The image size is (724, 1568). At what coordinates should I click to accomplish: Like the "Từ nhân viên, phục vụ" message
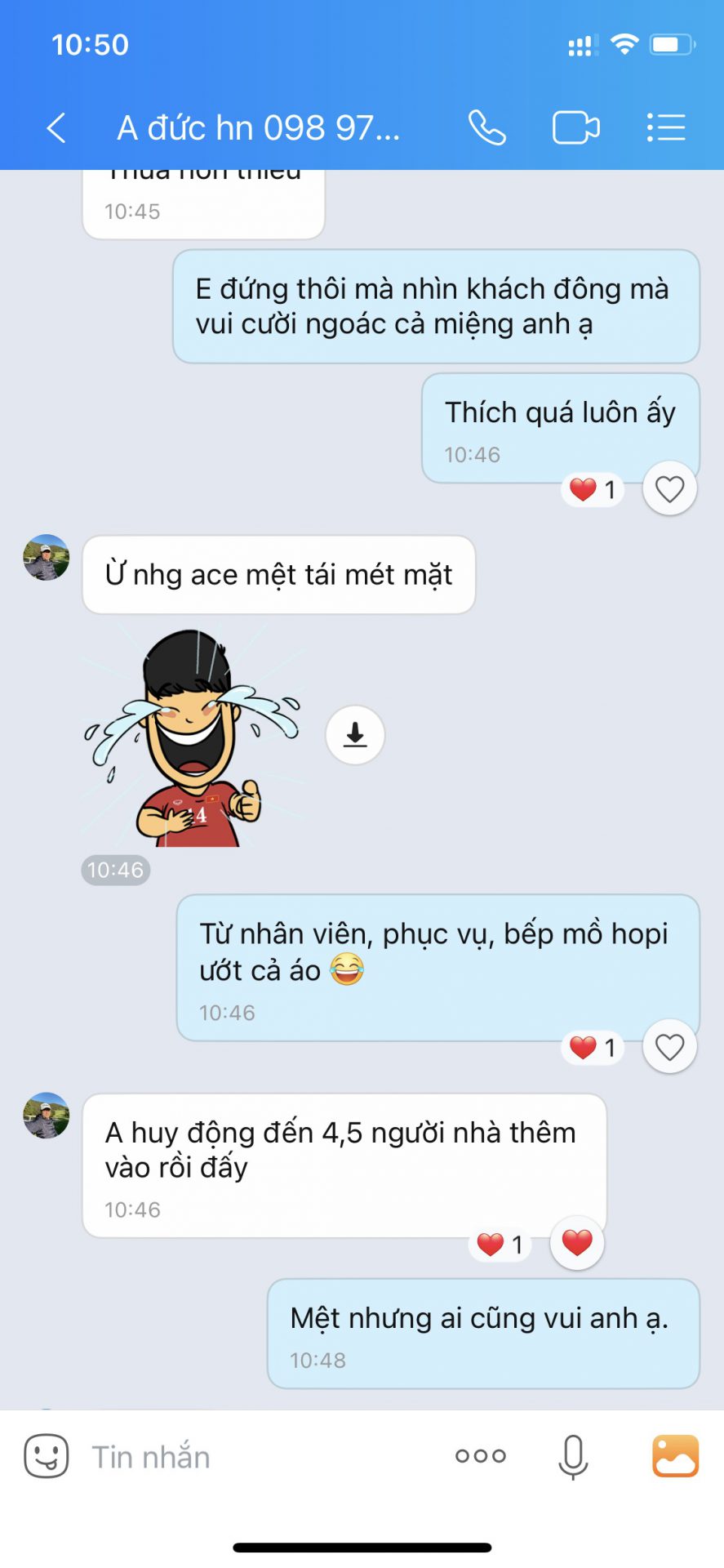point(669,1047)
